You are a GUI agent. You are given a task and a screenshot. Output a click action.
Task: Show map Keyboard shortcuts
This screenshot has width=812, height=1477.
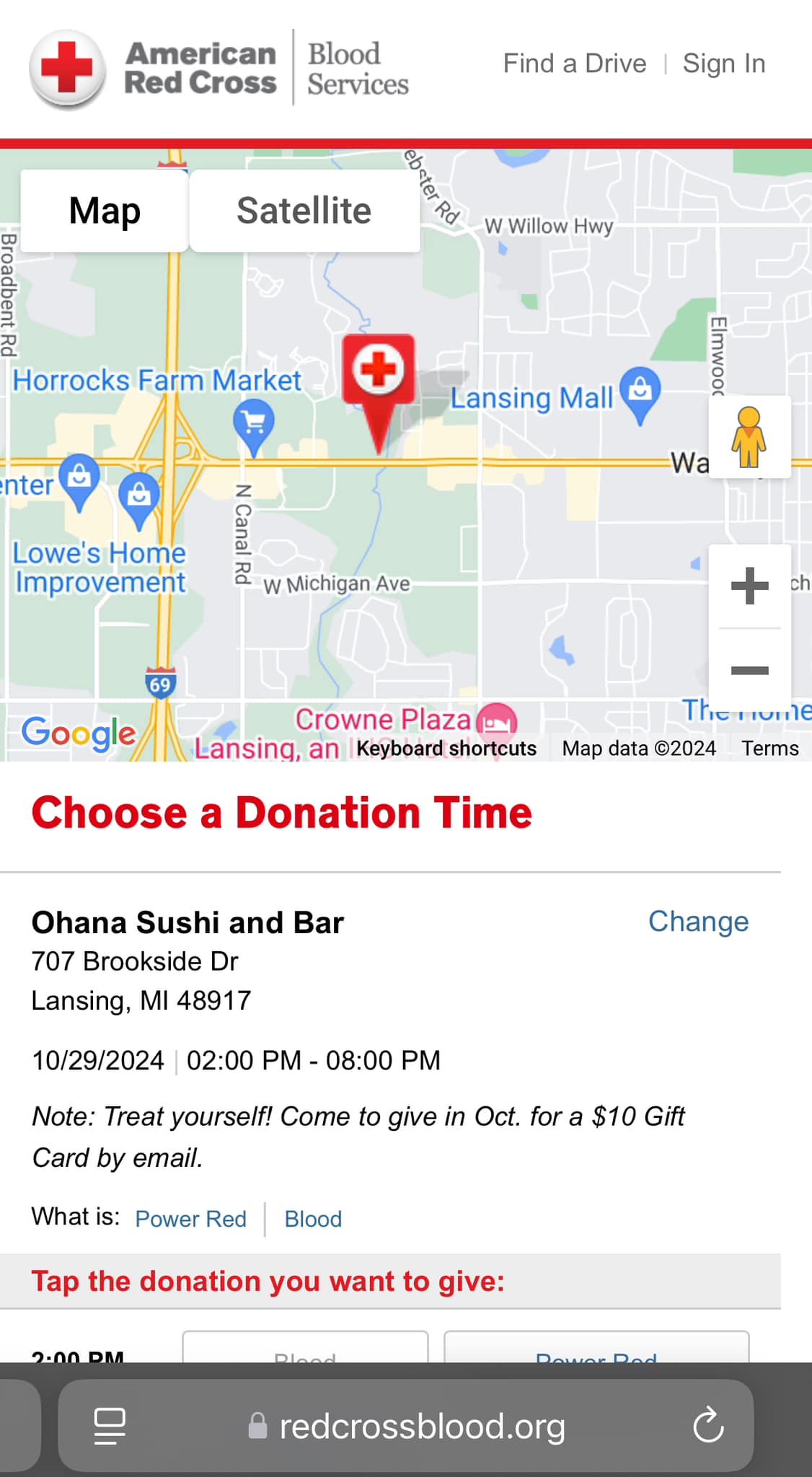point(446,748)
